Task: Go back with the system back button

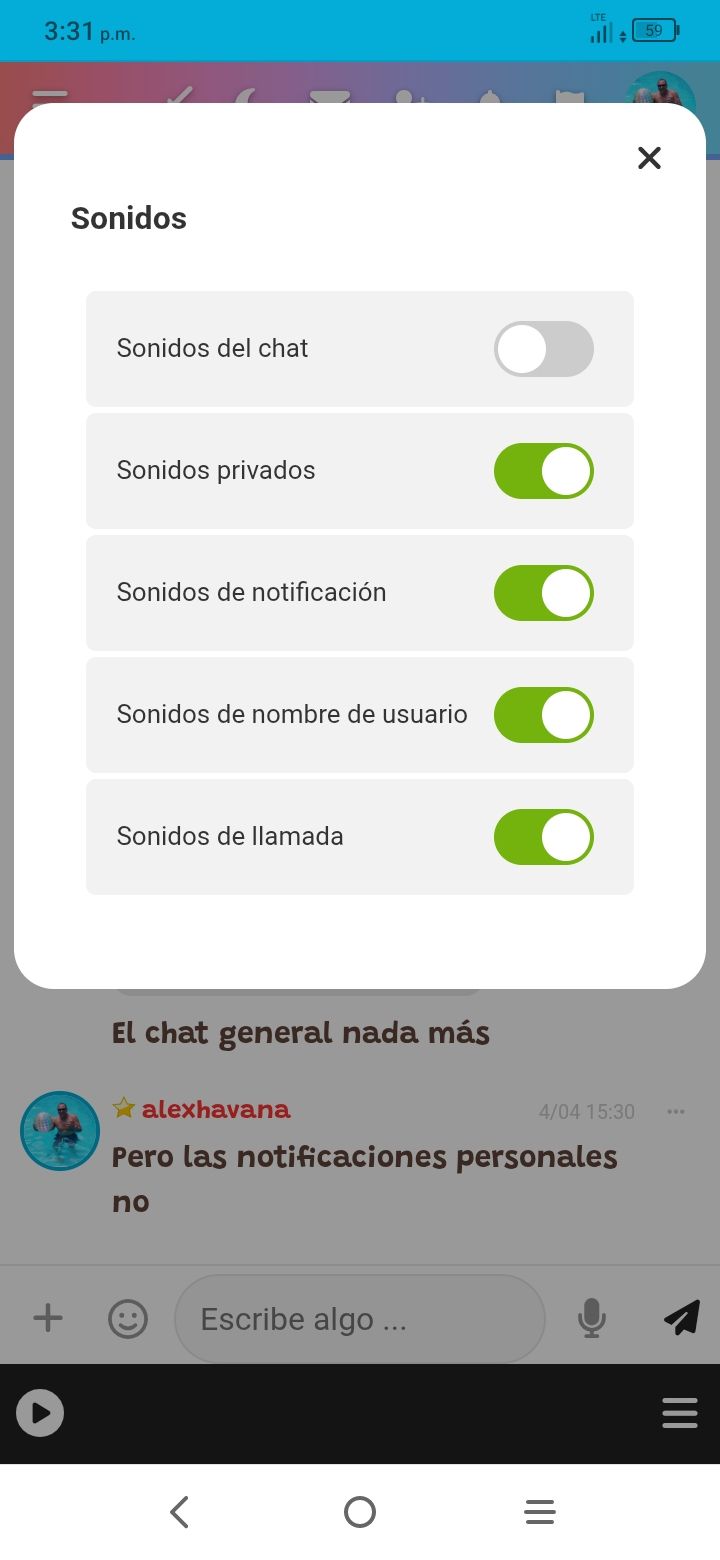Action: point(180,1512)
